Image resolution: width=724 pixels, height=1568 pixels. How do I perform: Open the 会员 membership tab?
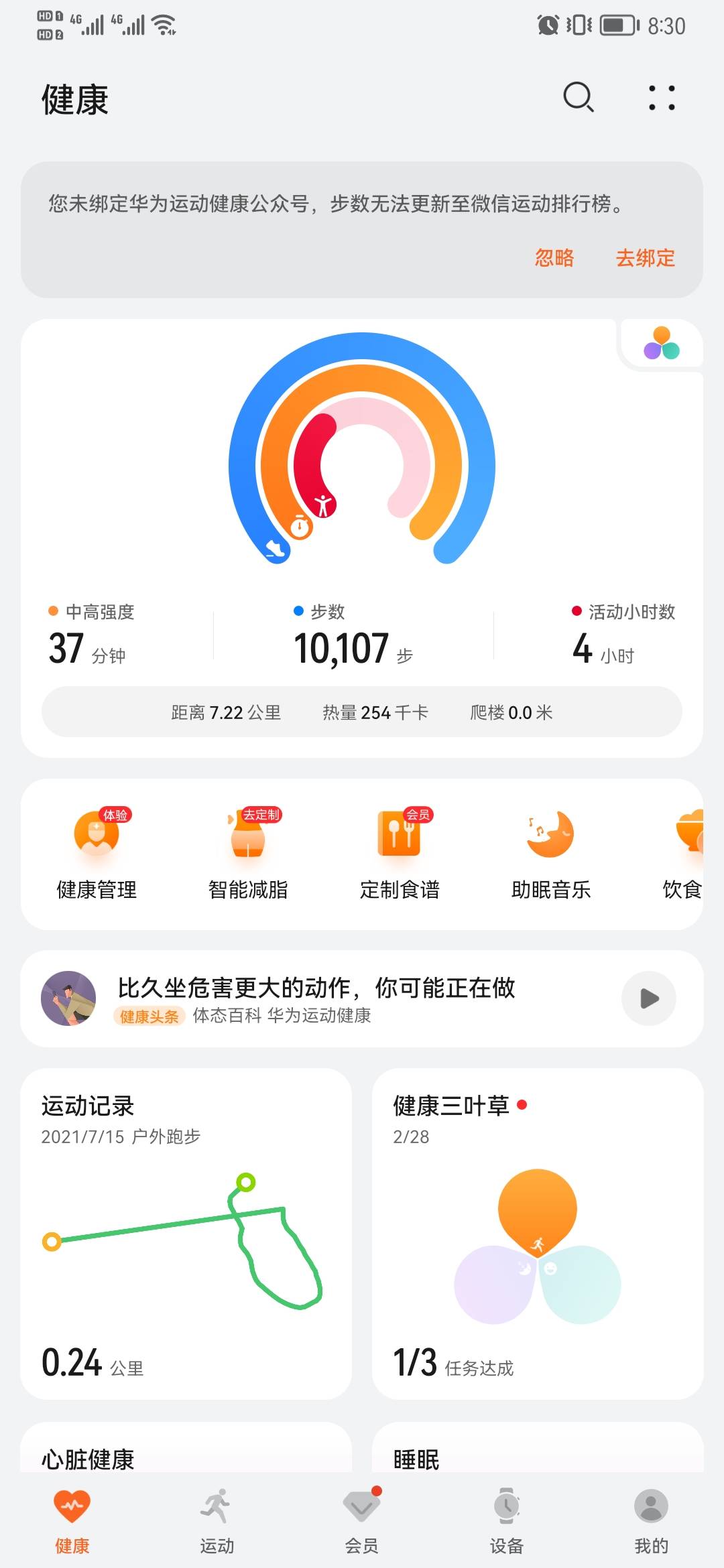point(361,1521)
